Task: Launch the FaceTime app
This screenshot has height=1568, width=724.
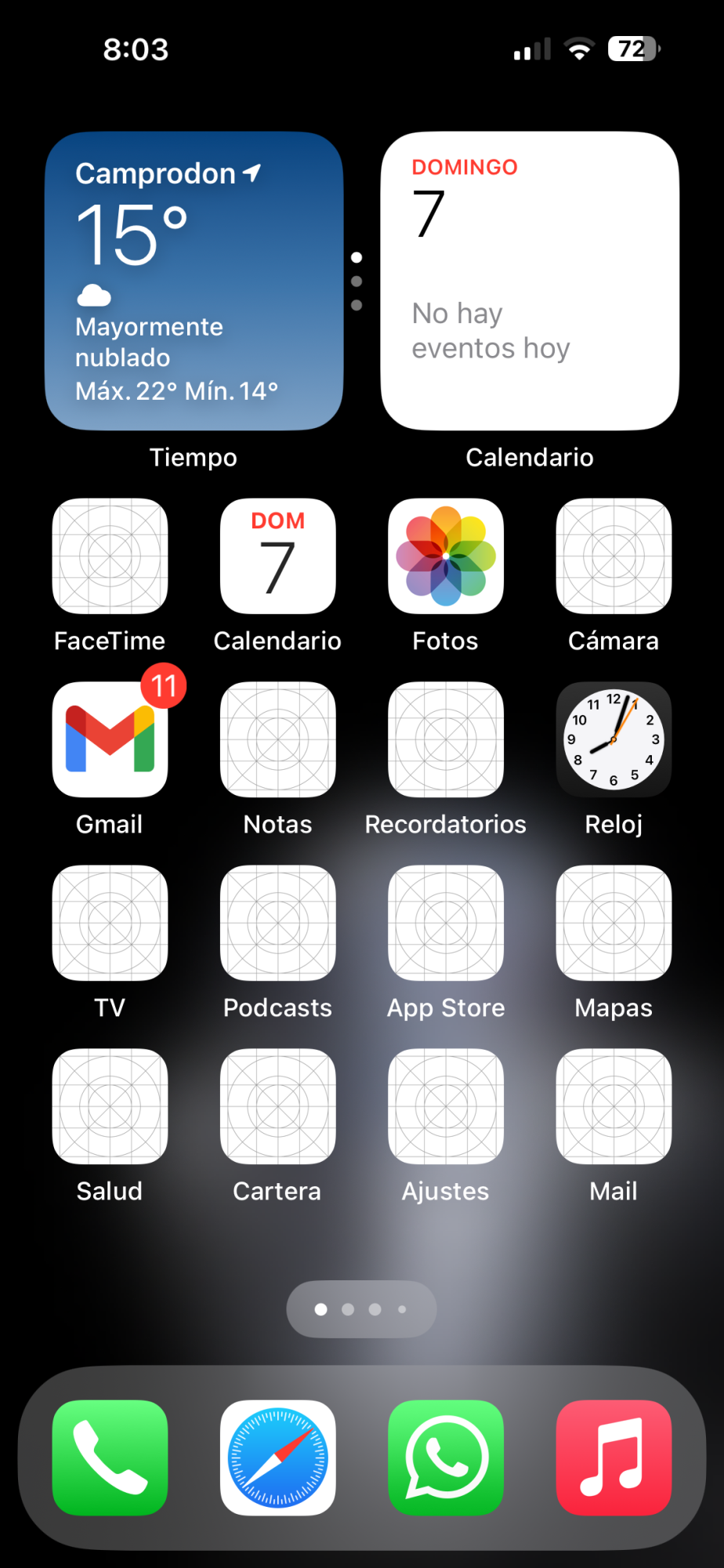Action: pos(110,557)
